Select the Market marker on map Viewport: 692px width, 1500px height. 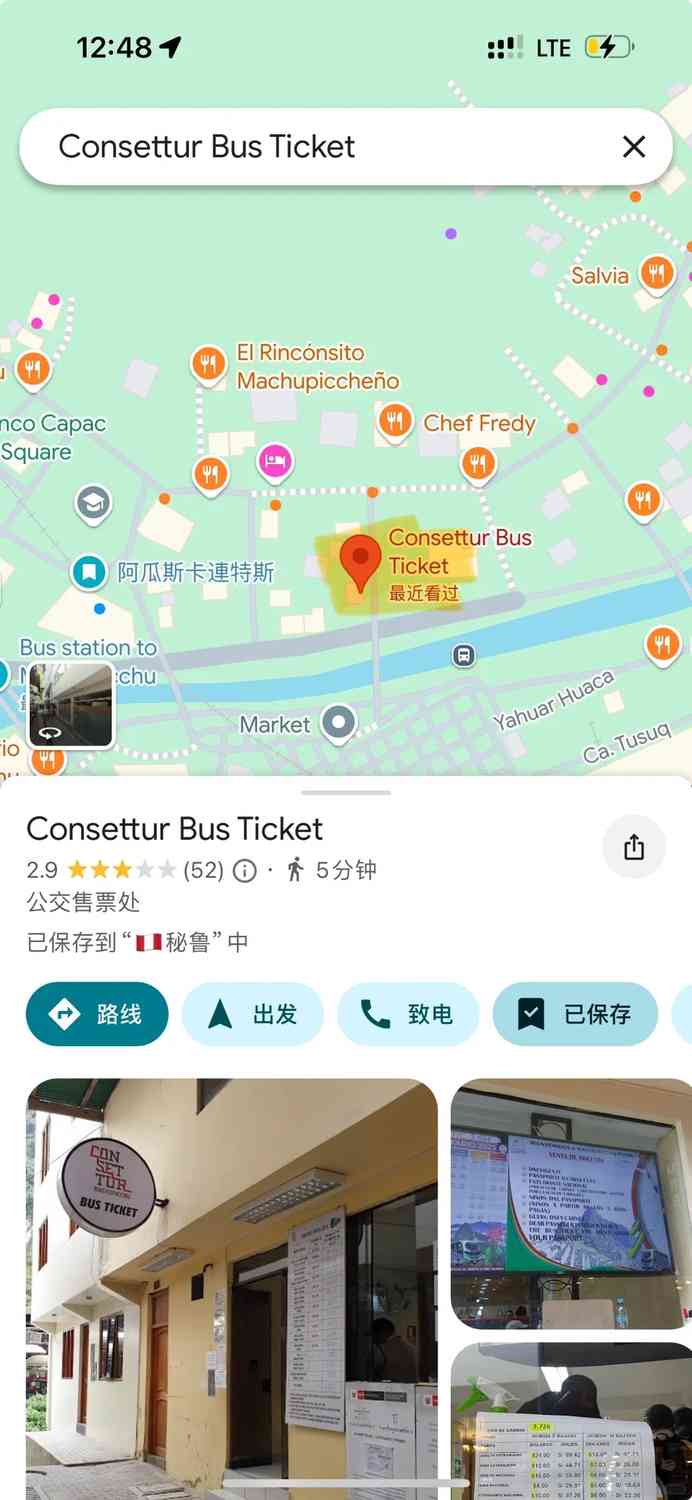pyautogui.click(x=339, y=723)
